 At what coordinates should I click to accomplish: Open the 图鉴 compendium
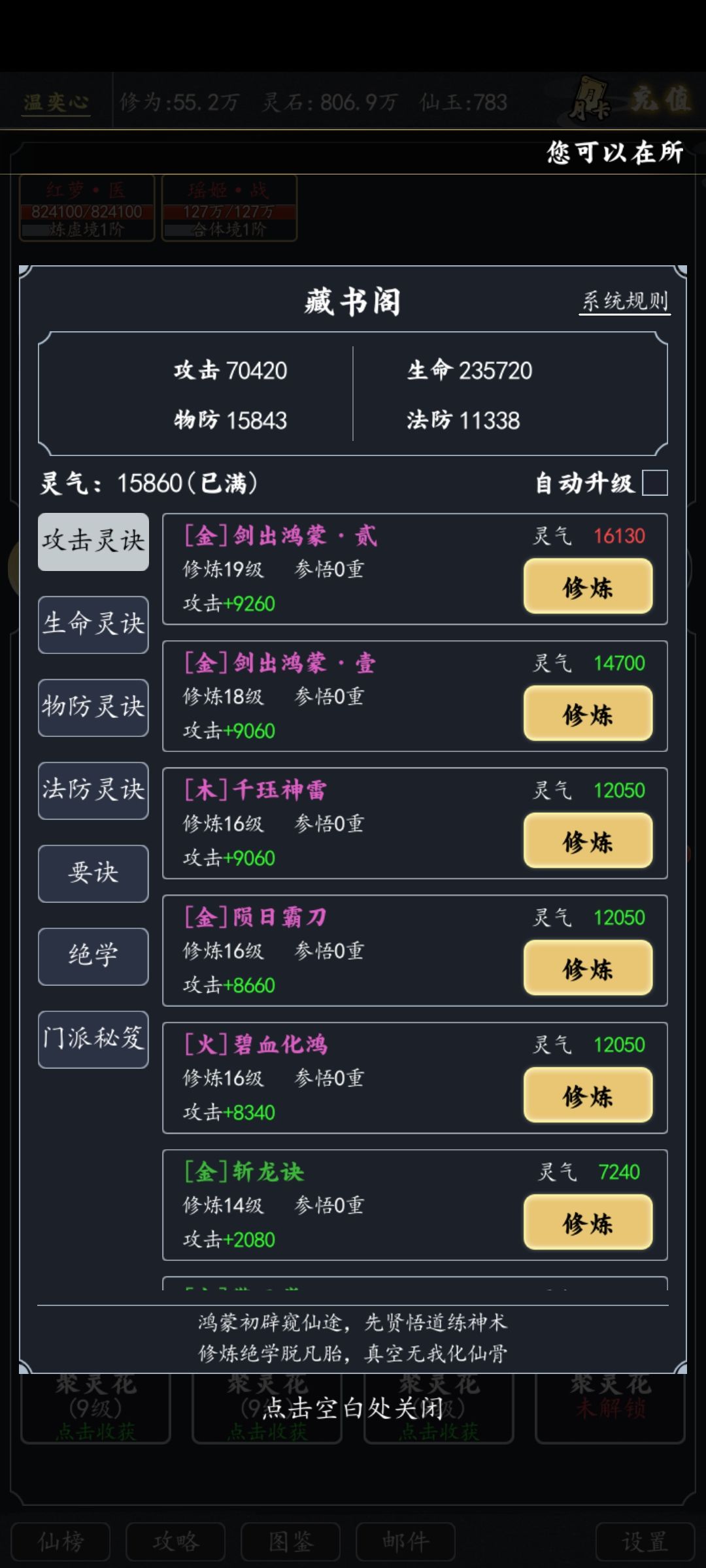coord(290,1540)
